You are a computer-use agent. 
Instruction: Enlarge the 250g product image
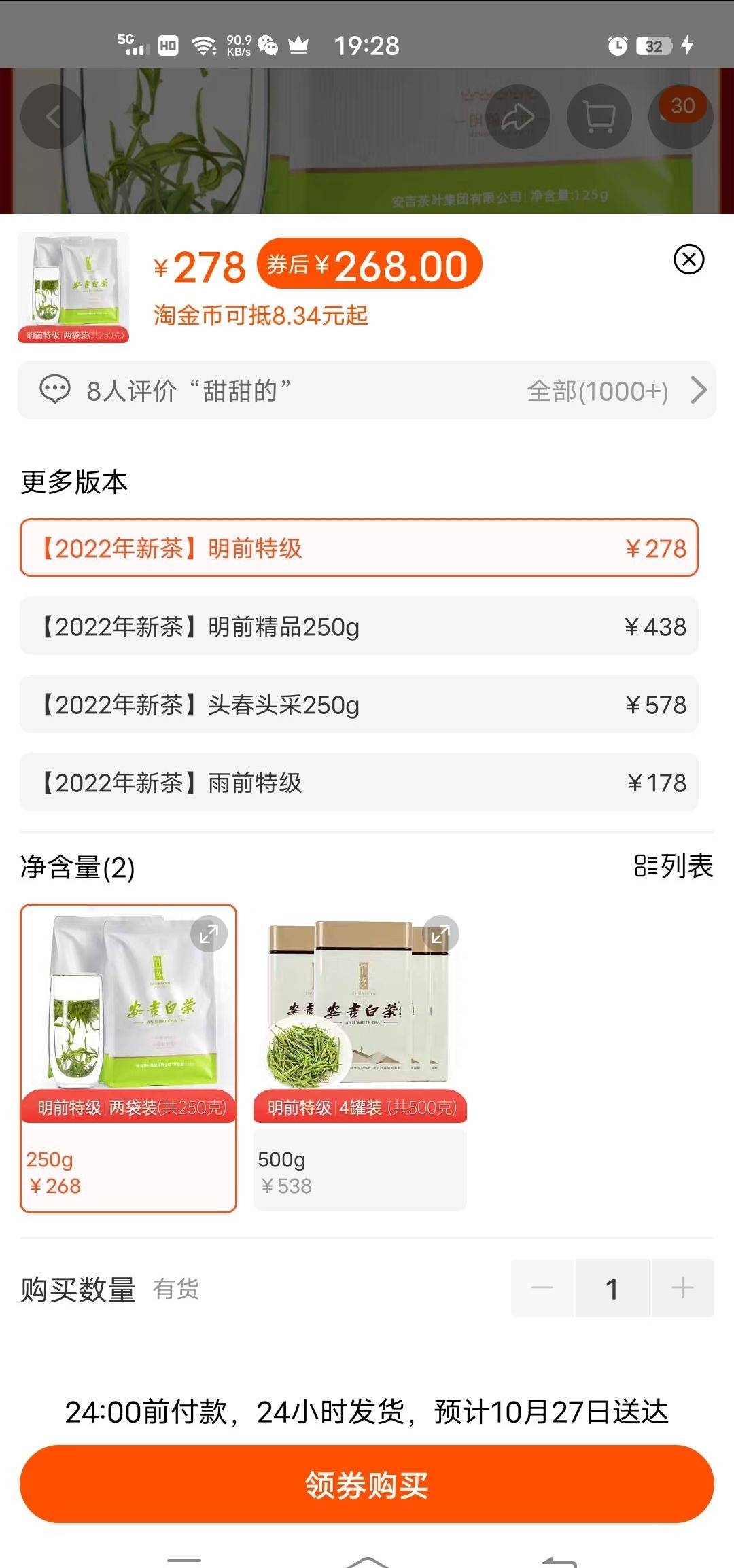(x=209, y=935)
